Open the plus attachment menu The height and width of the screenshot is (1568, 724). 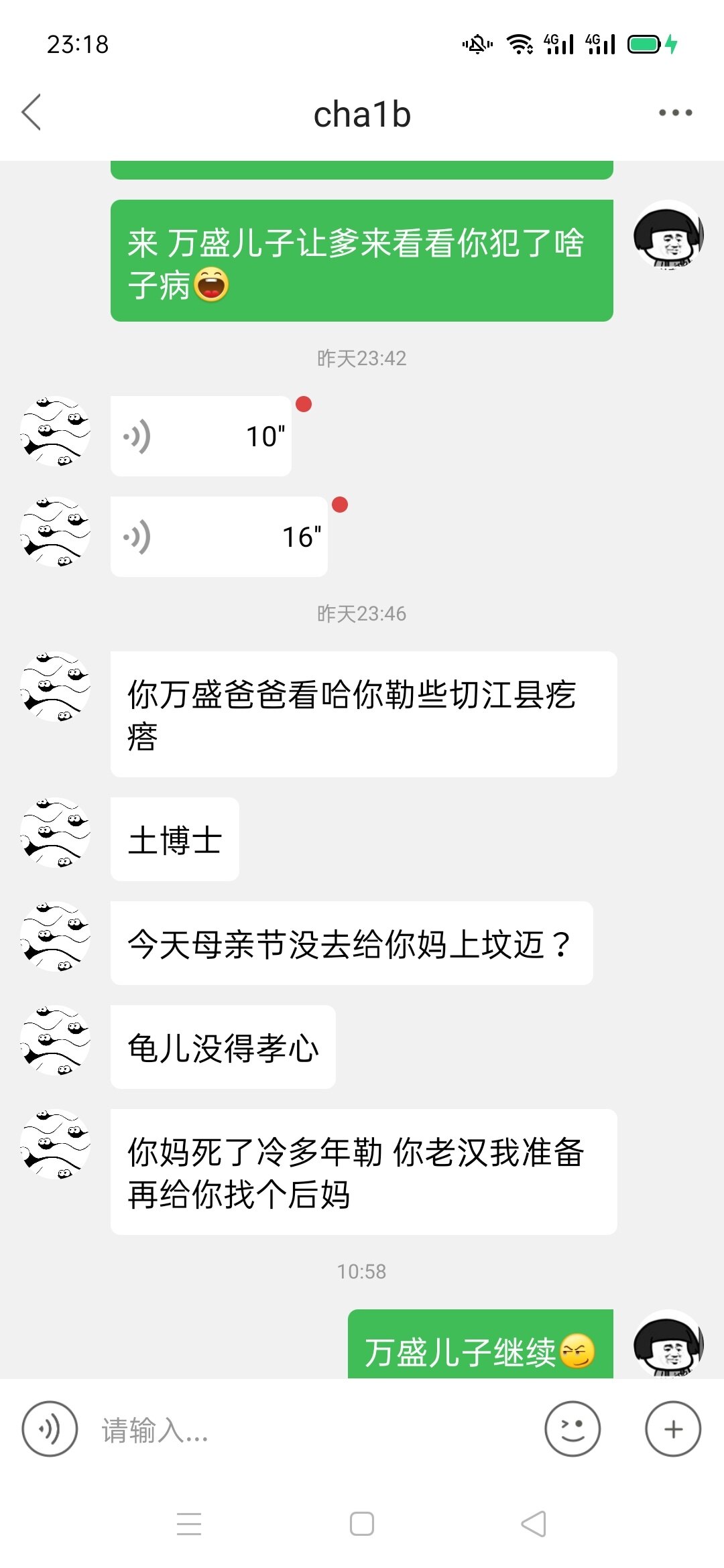point(673,1429)
